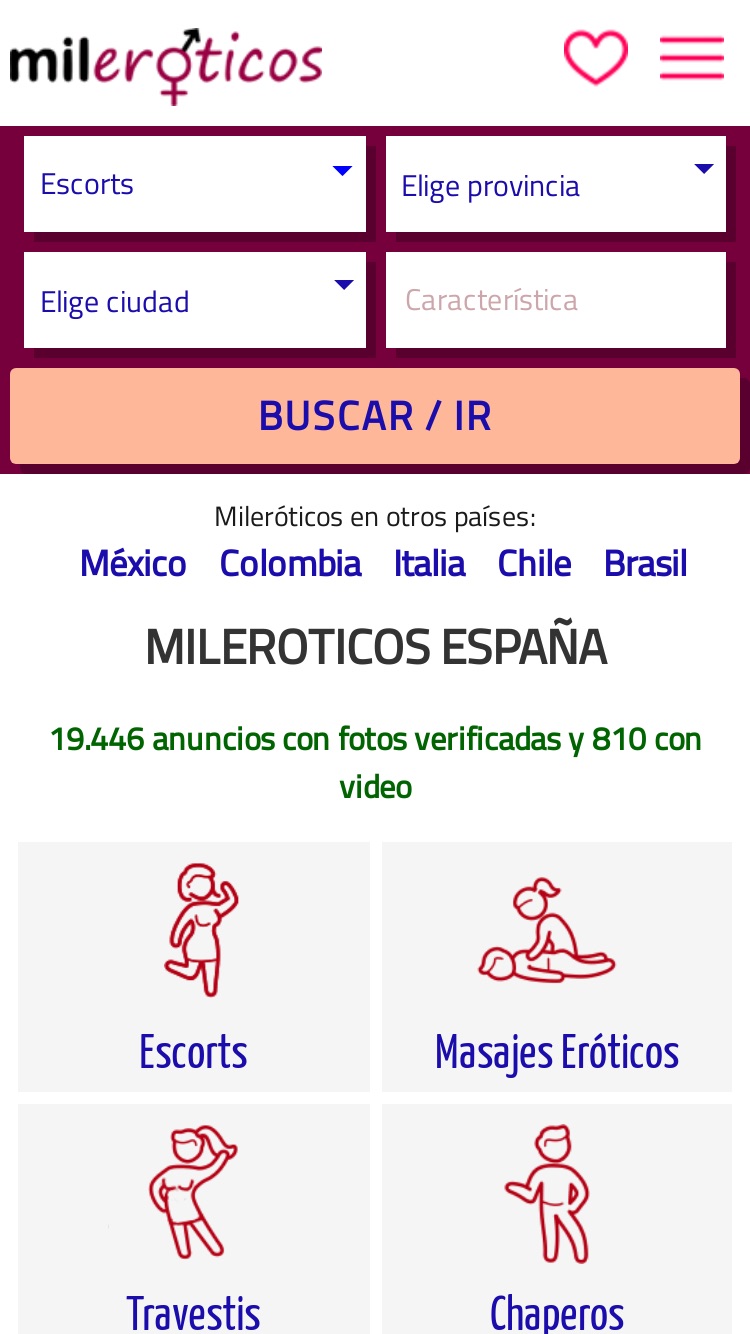
Task: Go to the Colombia site link
Action: tap(290, 563)
